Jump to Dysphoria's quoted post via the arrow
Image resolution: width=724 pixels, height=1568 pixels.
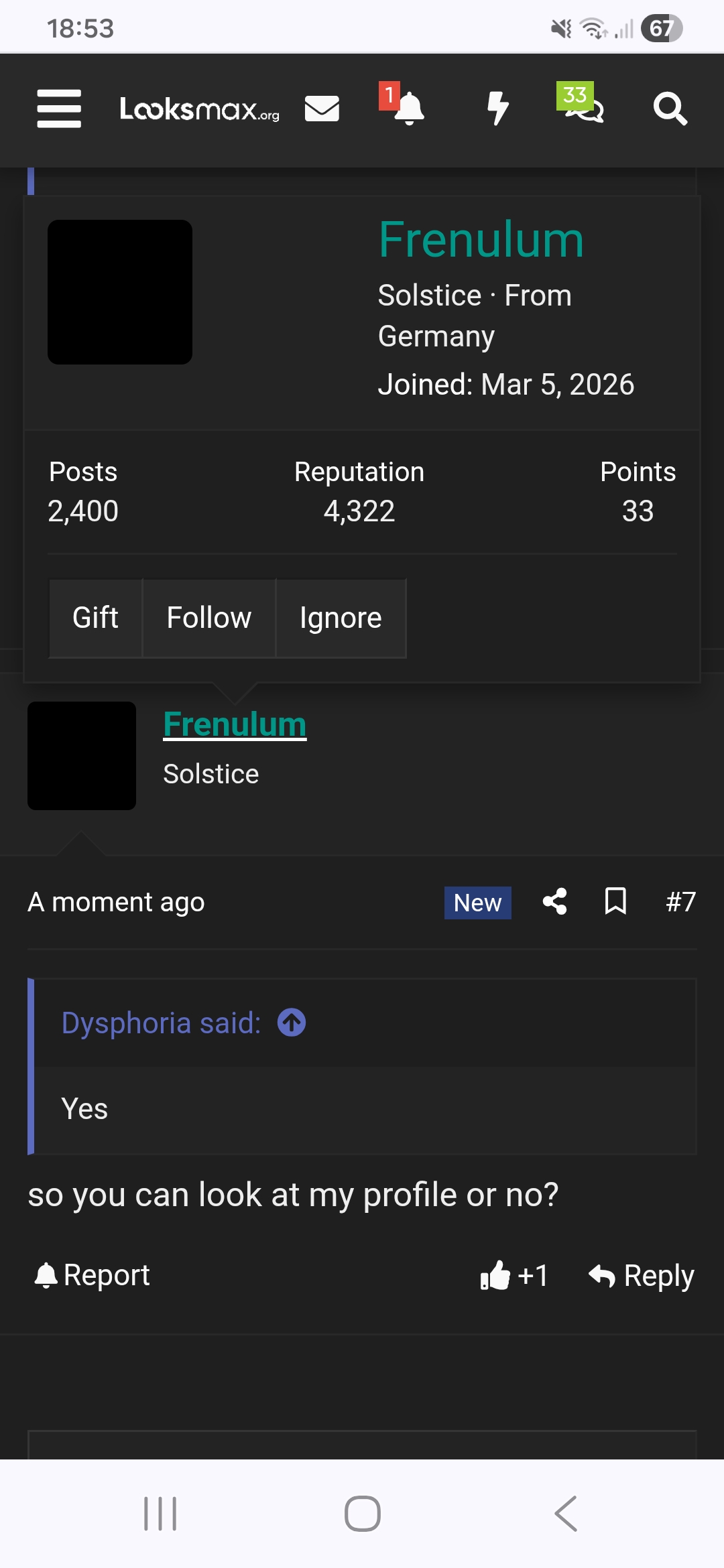click(291, 1021)
